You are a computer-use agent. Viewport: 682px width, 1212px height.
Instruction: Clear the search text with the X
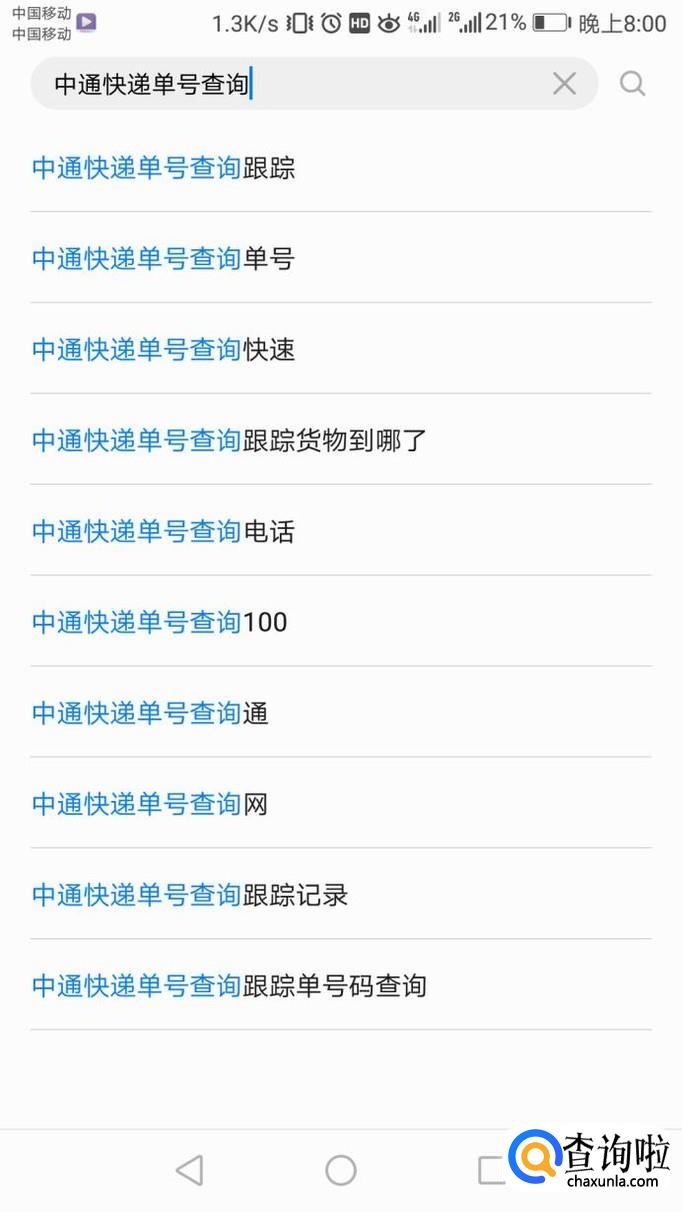pyautogui.click(x=564, y=84)
